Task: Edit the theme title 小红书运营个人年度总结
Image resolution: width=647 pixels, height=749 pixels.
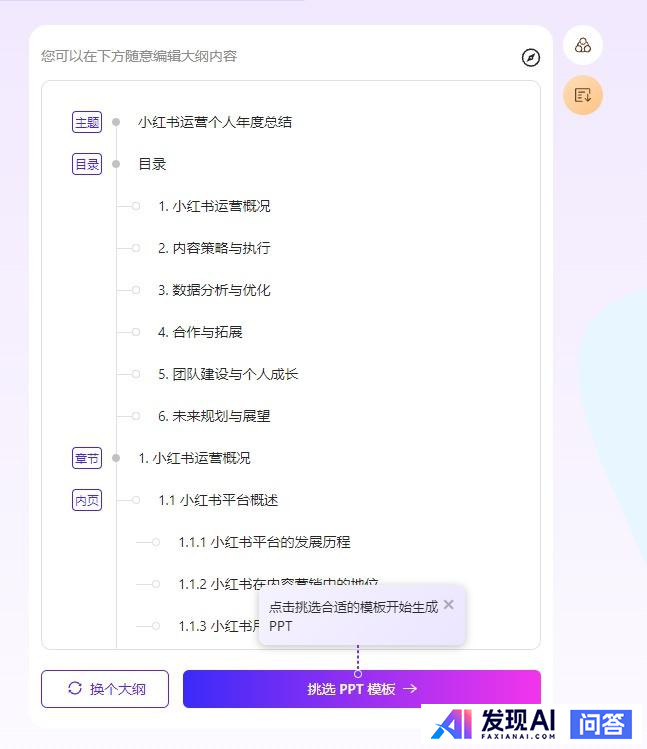Action: [x=215, y=122]
